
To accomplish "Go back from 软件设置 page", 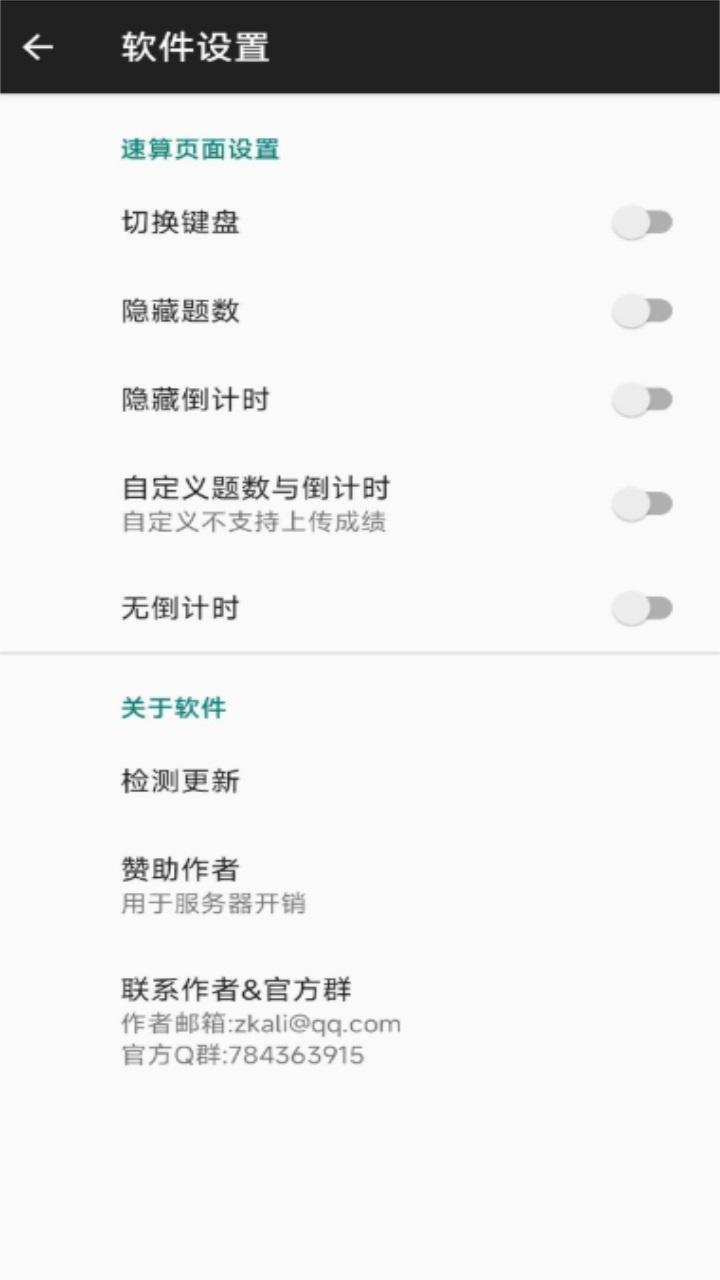I will [x=38, y=47].
